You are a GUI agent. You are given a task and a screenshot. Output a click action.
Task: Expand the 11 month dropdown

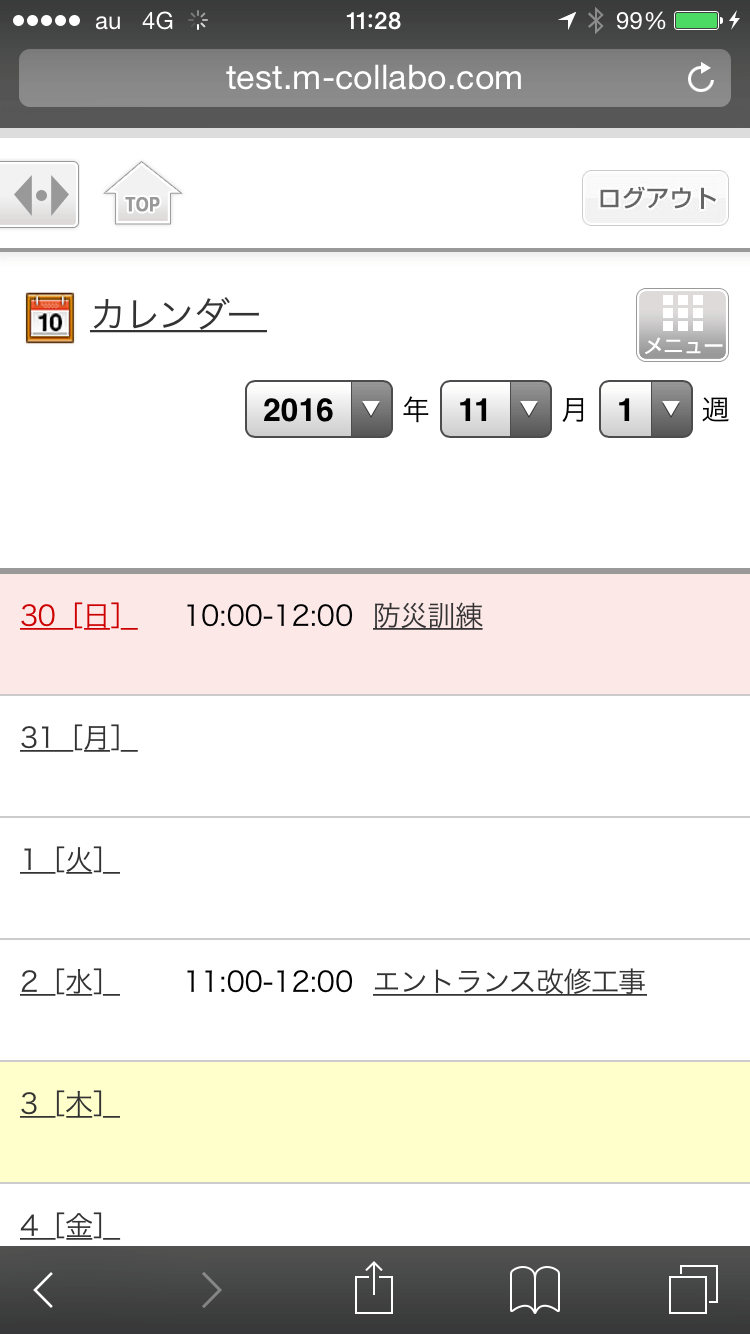pyautogui.click(x=496, y=409)
